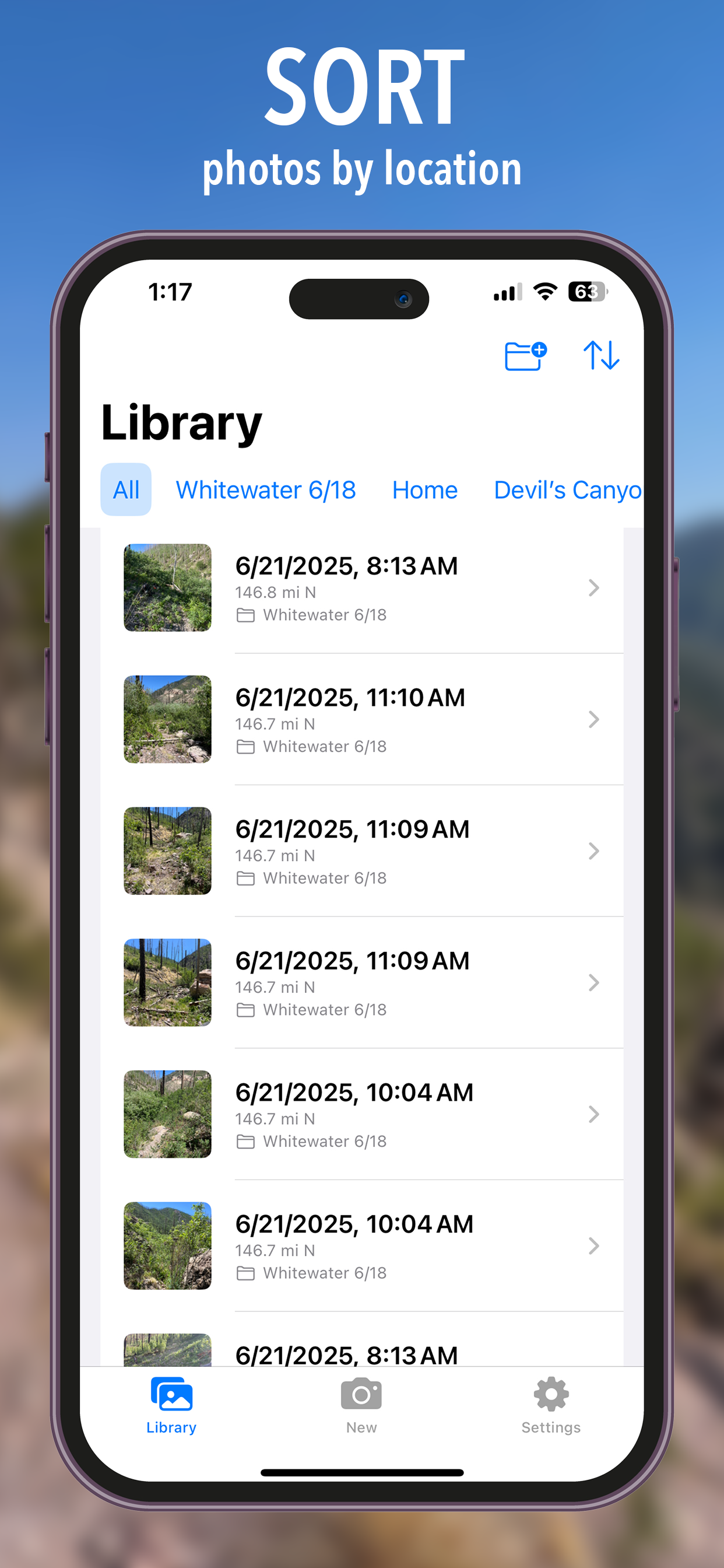This screenshot has width=724, height=1568.
Task: Open Settings with the gear icon
Action: click(550, 1394)
